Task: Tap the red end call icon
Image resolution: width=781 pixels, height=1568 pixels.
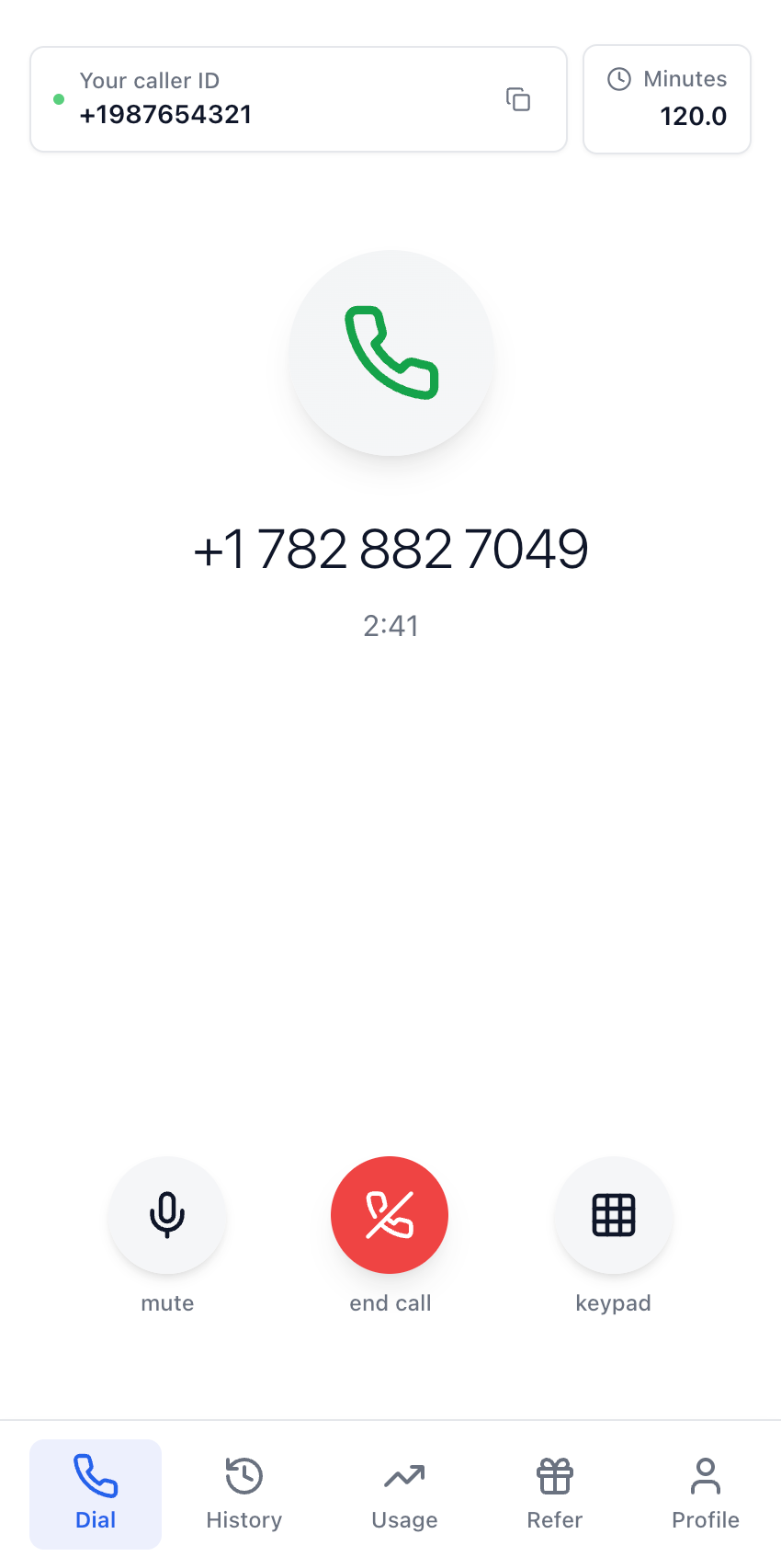Action: pos(390,1215)
